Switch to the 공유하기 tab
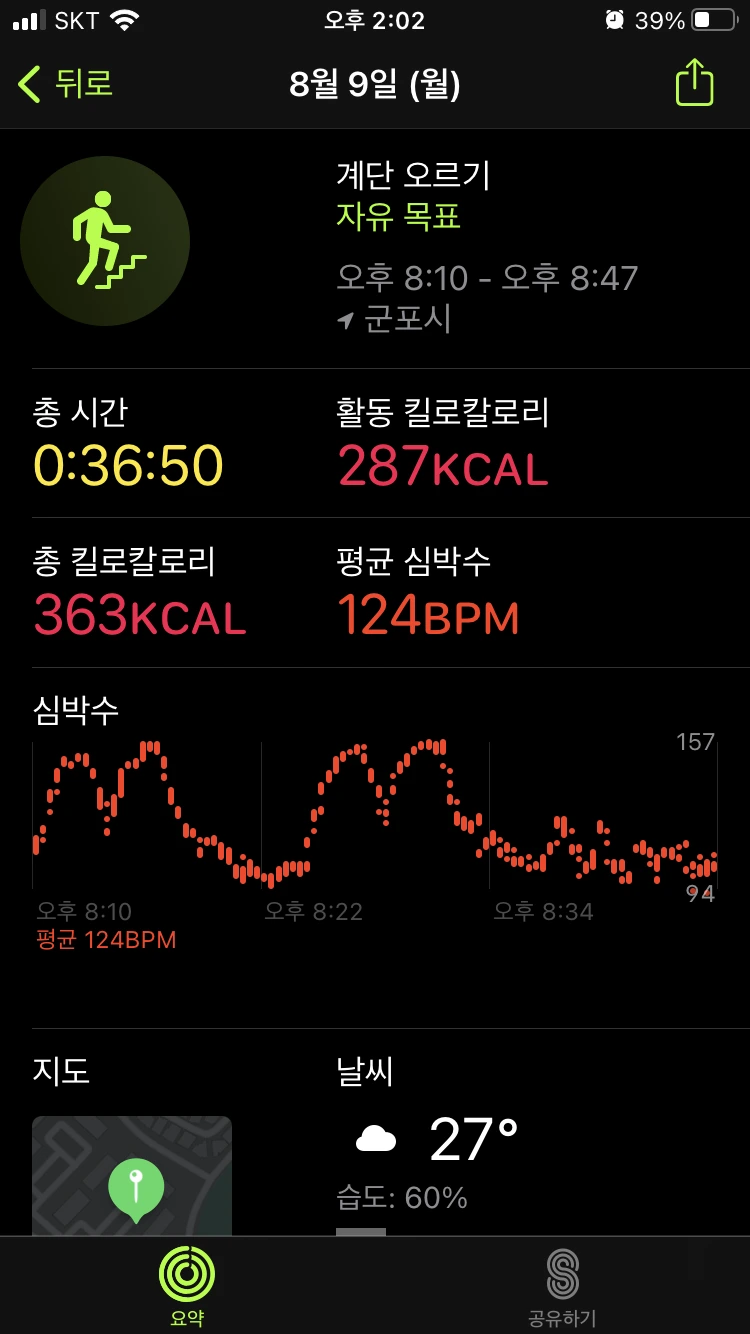This screenshot has height=1334, width=750. 562,1286
